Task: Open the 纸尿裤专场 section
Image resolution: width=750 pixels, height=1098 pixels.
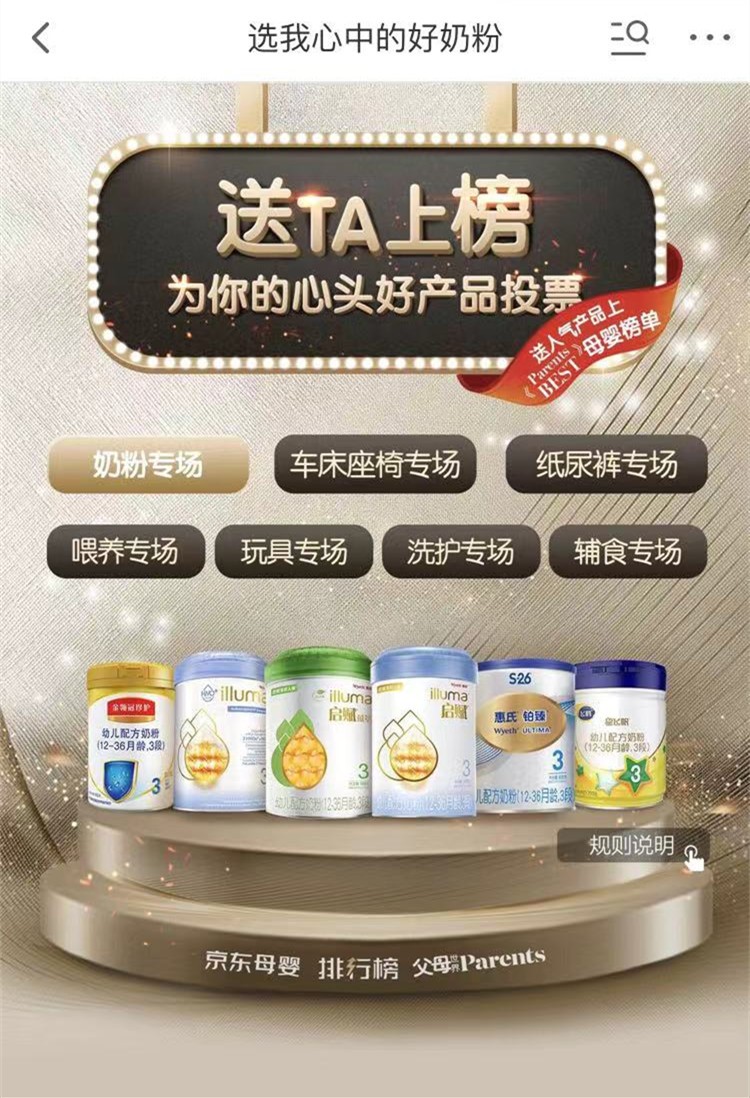Action: (x=606, y=464)
